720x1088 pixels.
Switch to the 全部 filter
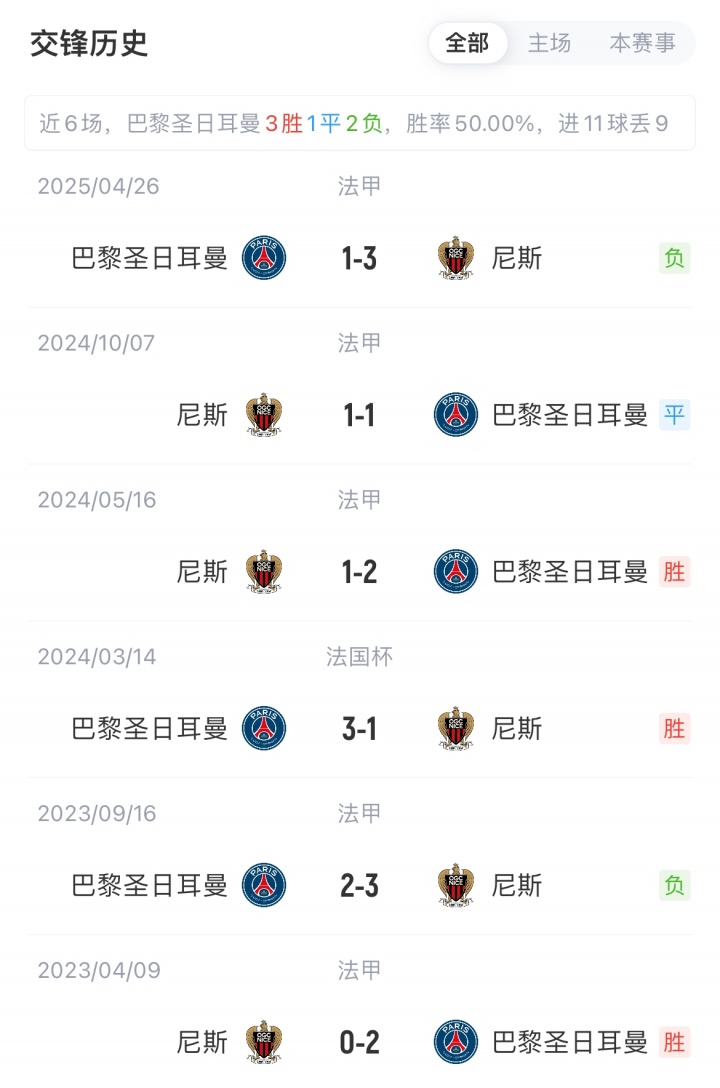tap(467, 43)
